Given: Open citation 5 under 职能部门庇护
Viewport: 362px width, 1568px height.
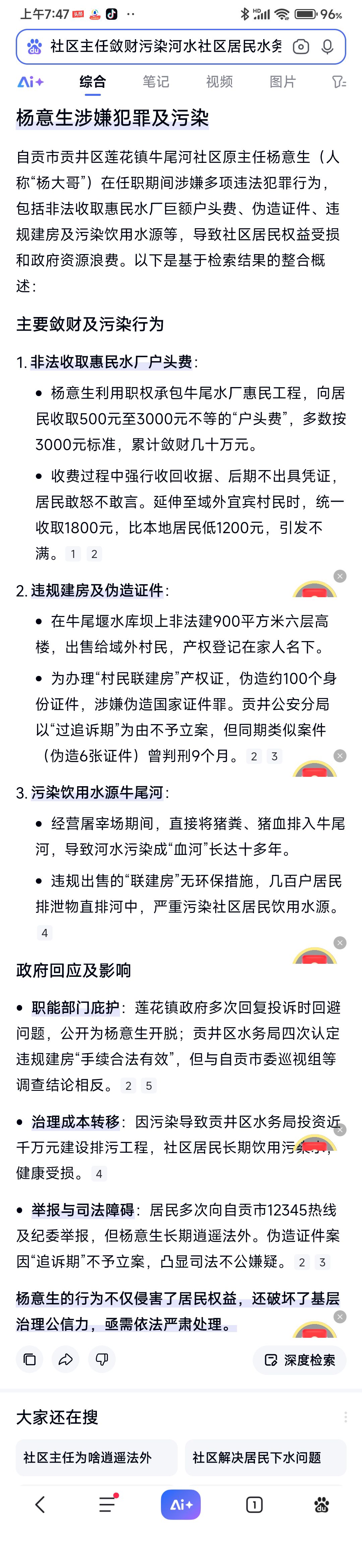Looking at the screenshot, I should [x=148, y=1085].
